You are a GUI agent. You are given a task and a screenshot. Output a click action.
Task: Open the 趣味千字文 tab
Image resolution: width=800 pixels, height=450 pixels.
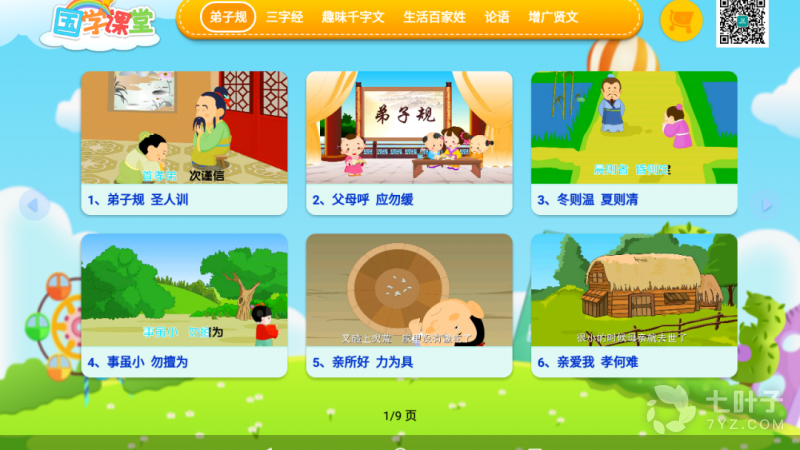(x=353, y=17)
